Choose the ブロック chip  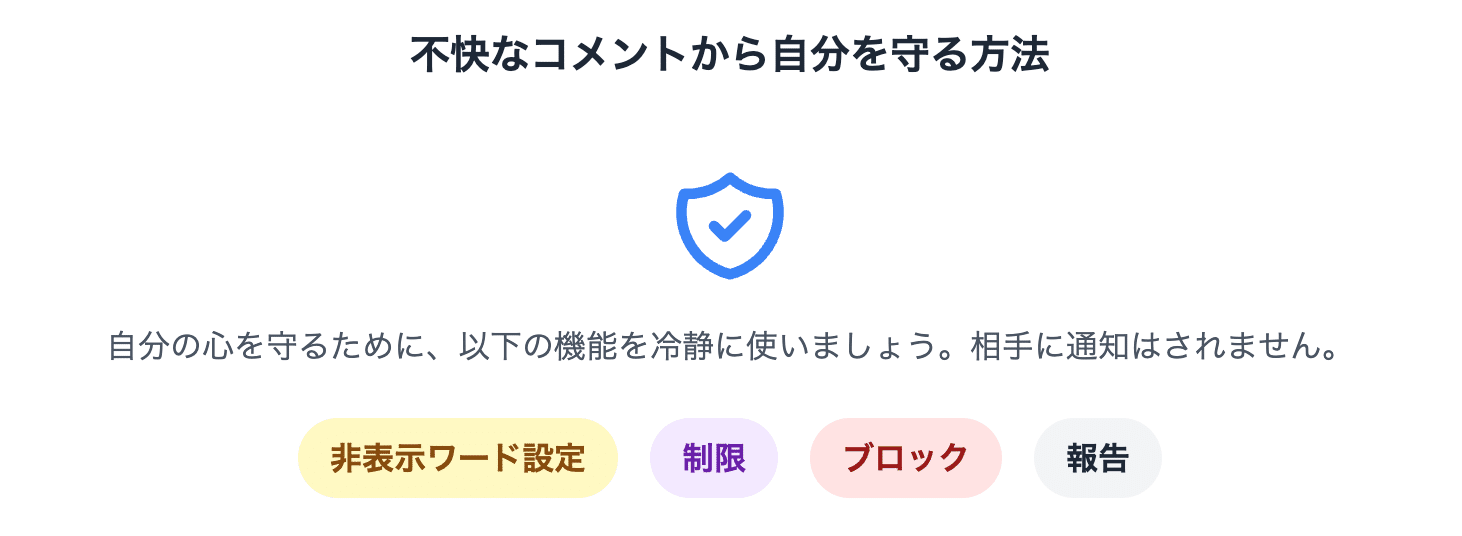point(905,458)
